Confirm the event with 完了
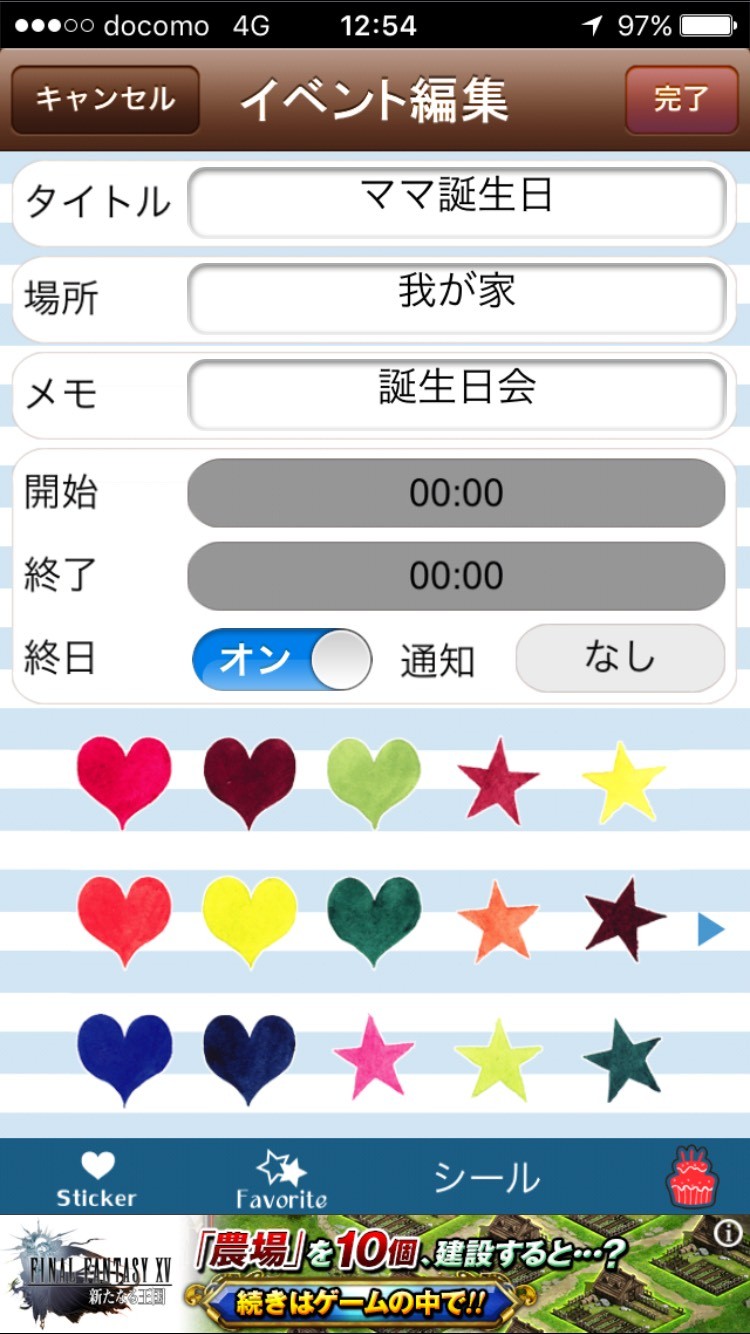 [681, 100]
